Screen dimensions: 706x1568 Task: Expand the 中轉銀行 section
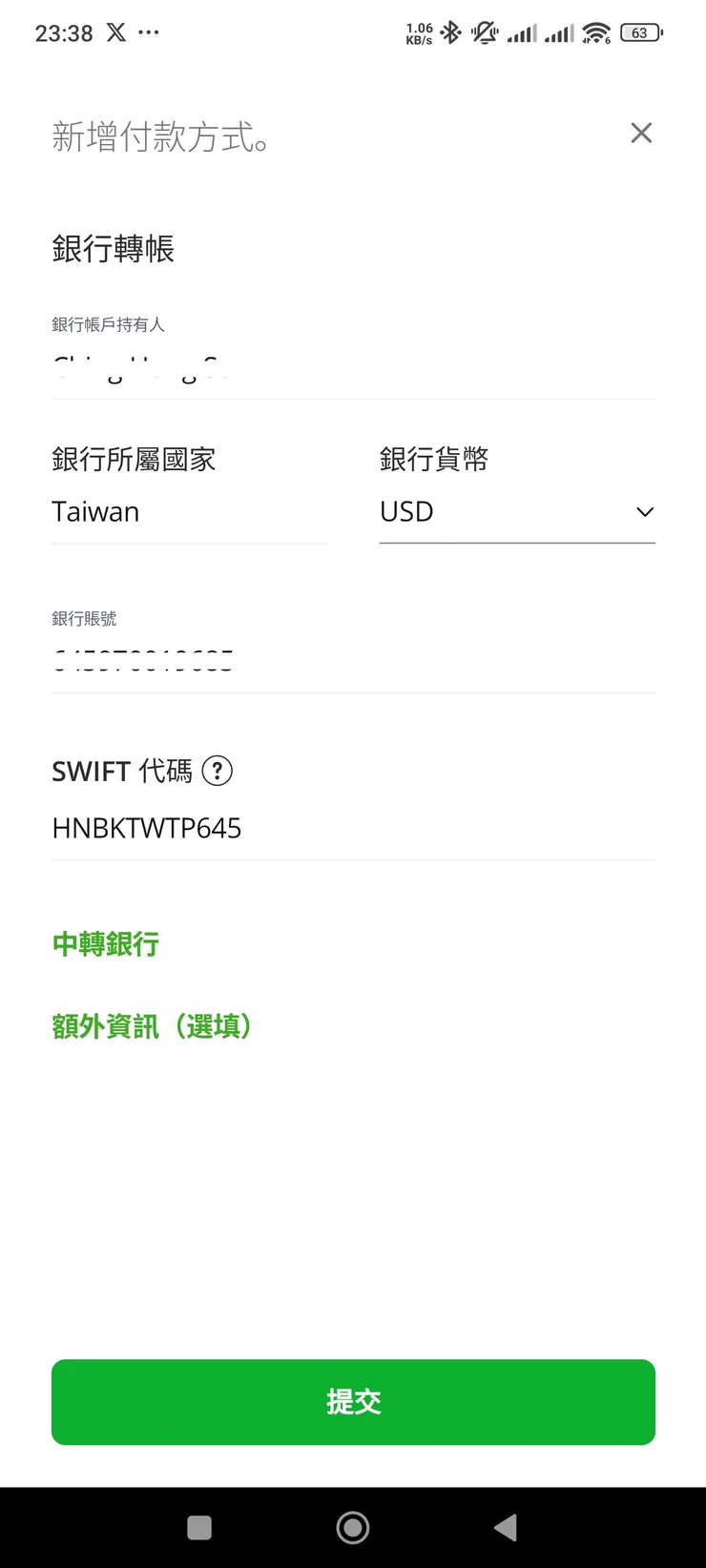(105, 943)
